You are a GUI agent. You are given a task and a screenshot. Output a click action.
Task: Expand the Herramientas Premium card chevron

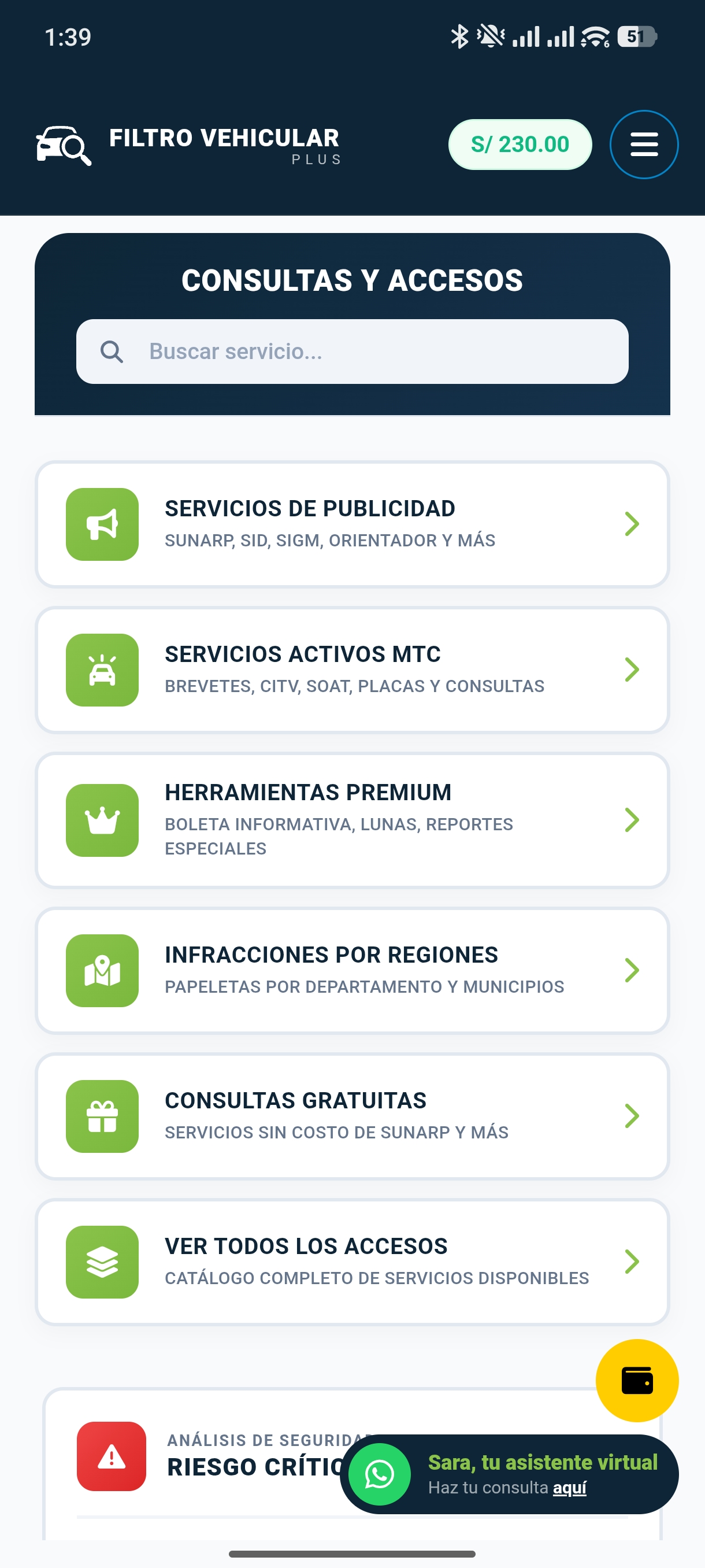633,820
